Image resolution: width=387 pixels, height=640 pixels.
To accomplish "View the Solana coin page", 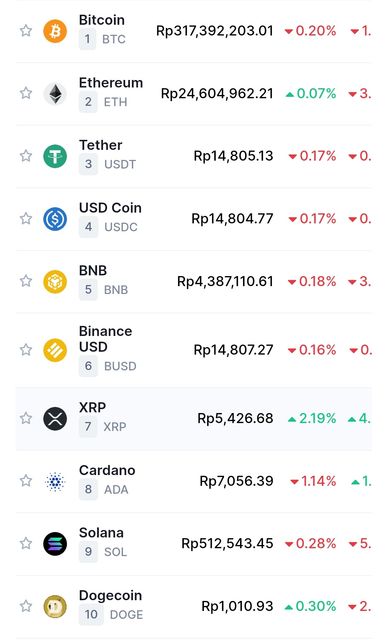I will 194,544.
